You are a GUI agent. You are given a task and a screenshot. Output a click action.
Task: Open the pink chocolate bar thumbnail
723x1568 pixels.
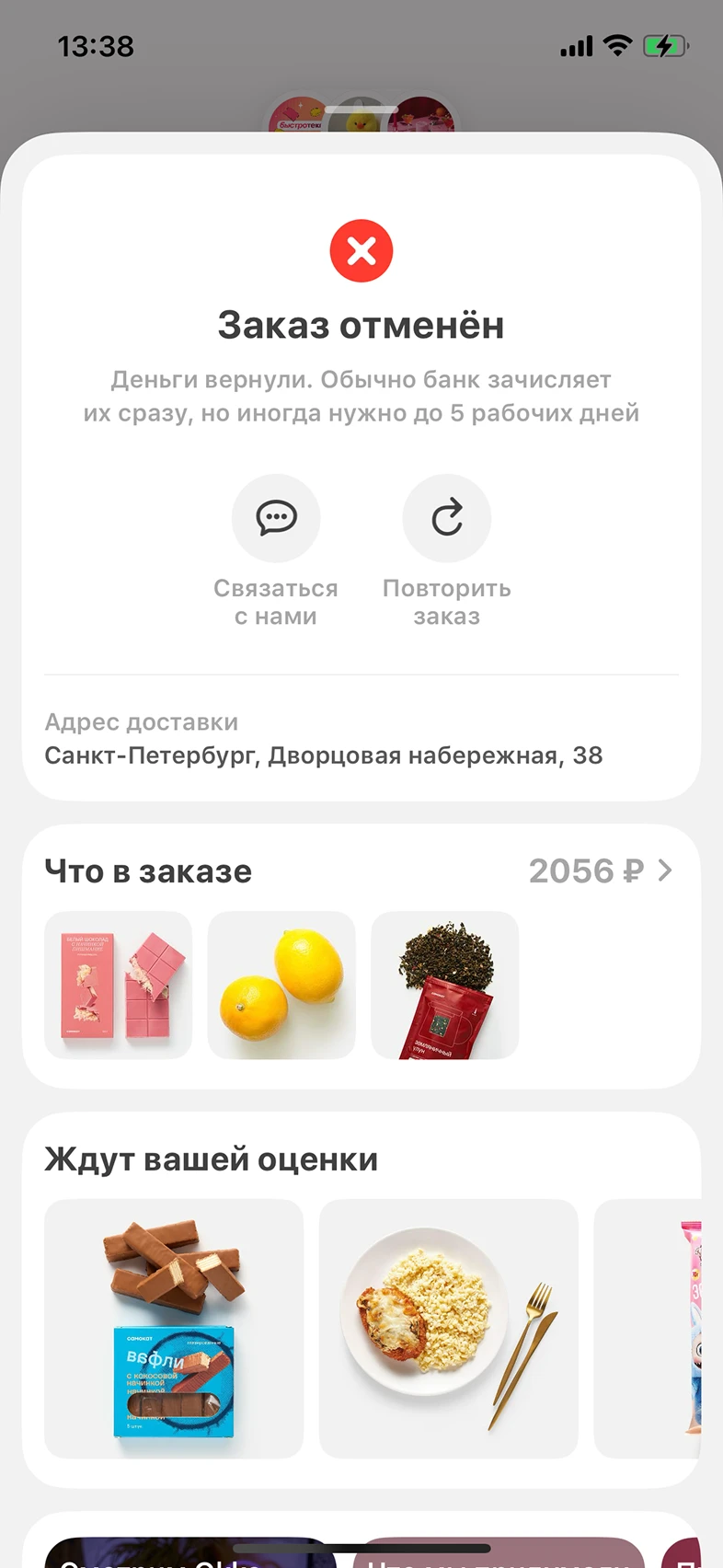[x=118, y=985]
